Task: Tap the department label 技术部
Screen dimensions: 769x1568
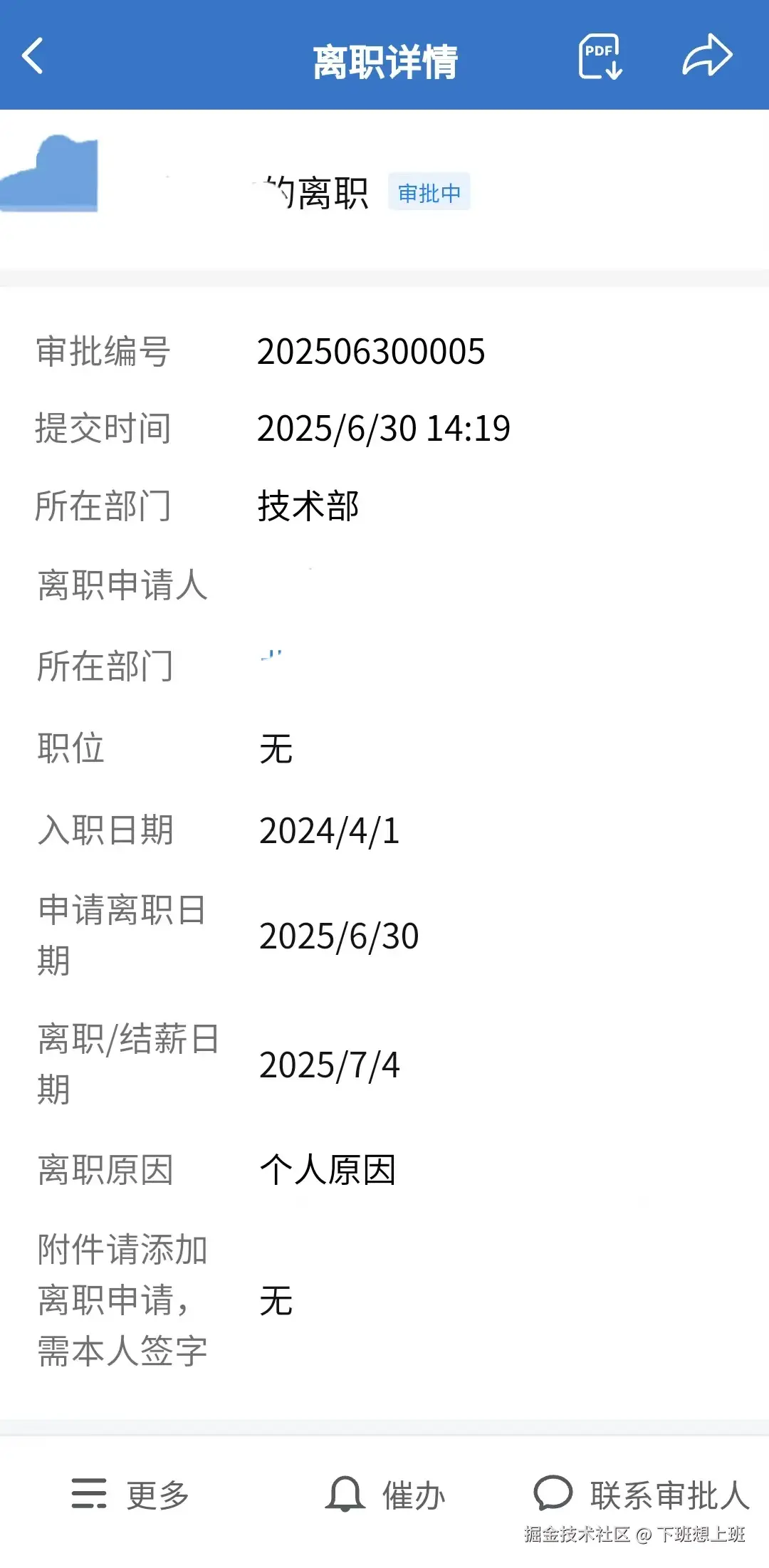Action: point(309,505)
